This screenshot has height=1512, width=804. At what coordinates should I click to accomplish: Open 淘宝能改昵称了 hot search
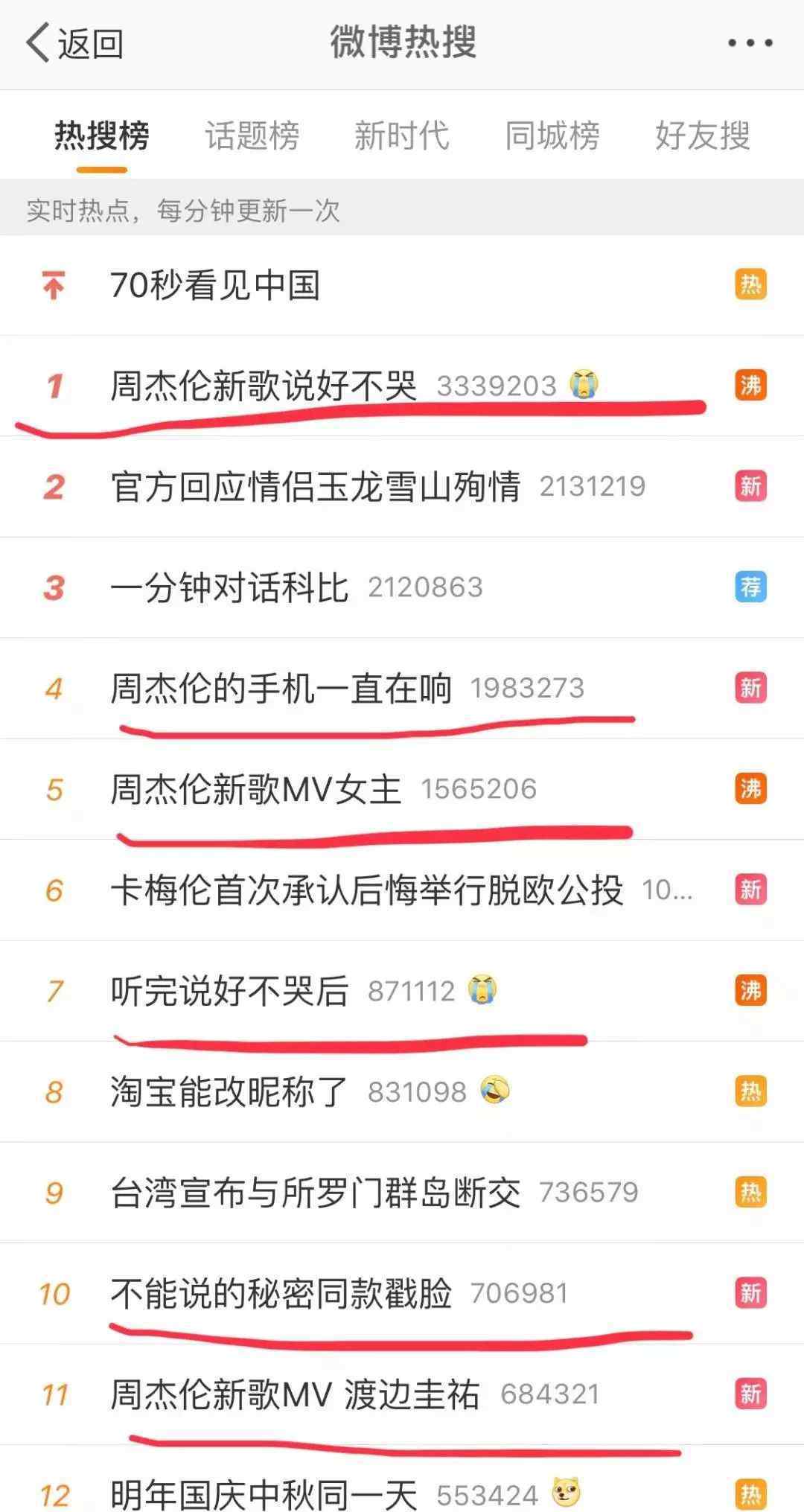(402, 1092)
